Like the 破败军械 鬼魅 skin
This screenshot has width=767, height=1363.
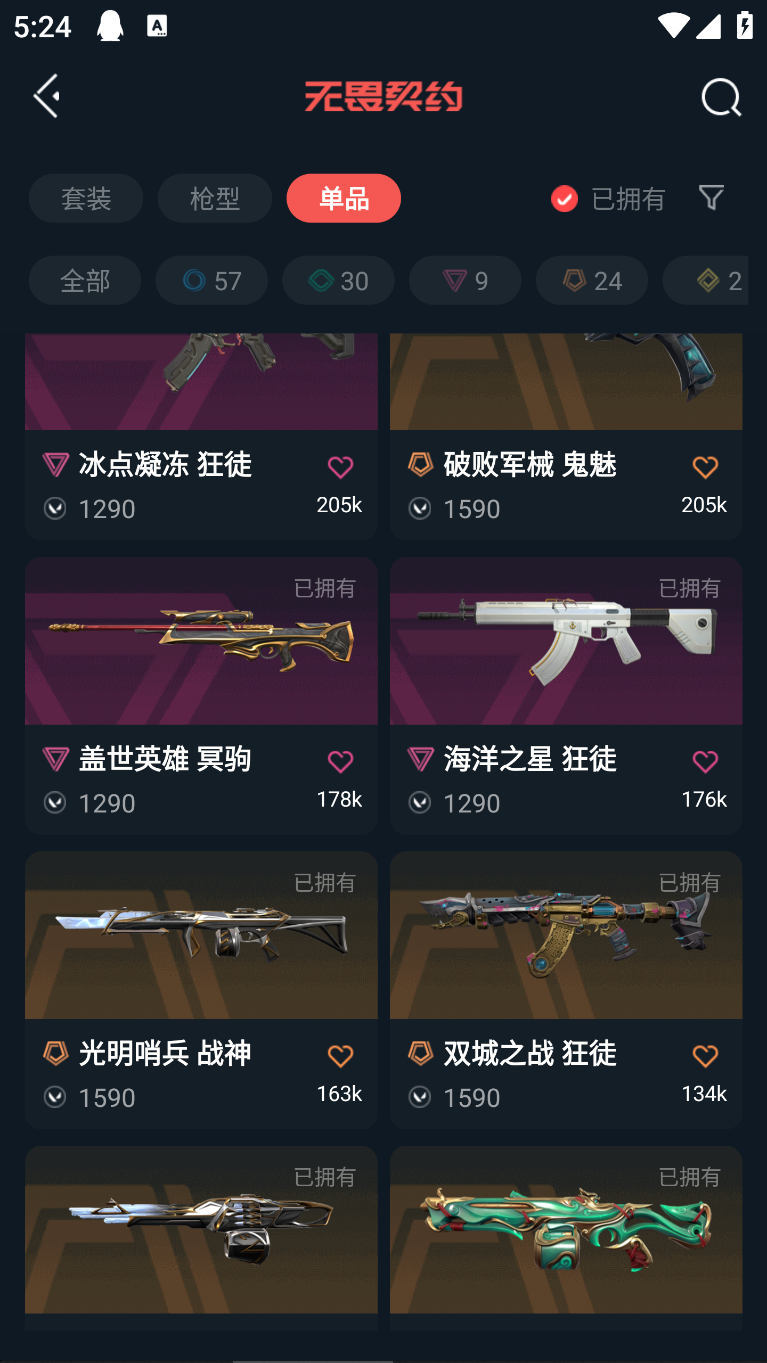[705, 467]
